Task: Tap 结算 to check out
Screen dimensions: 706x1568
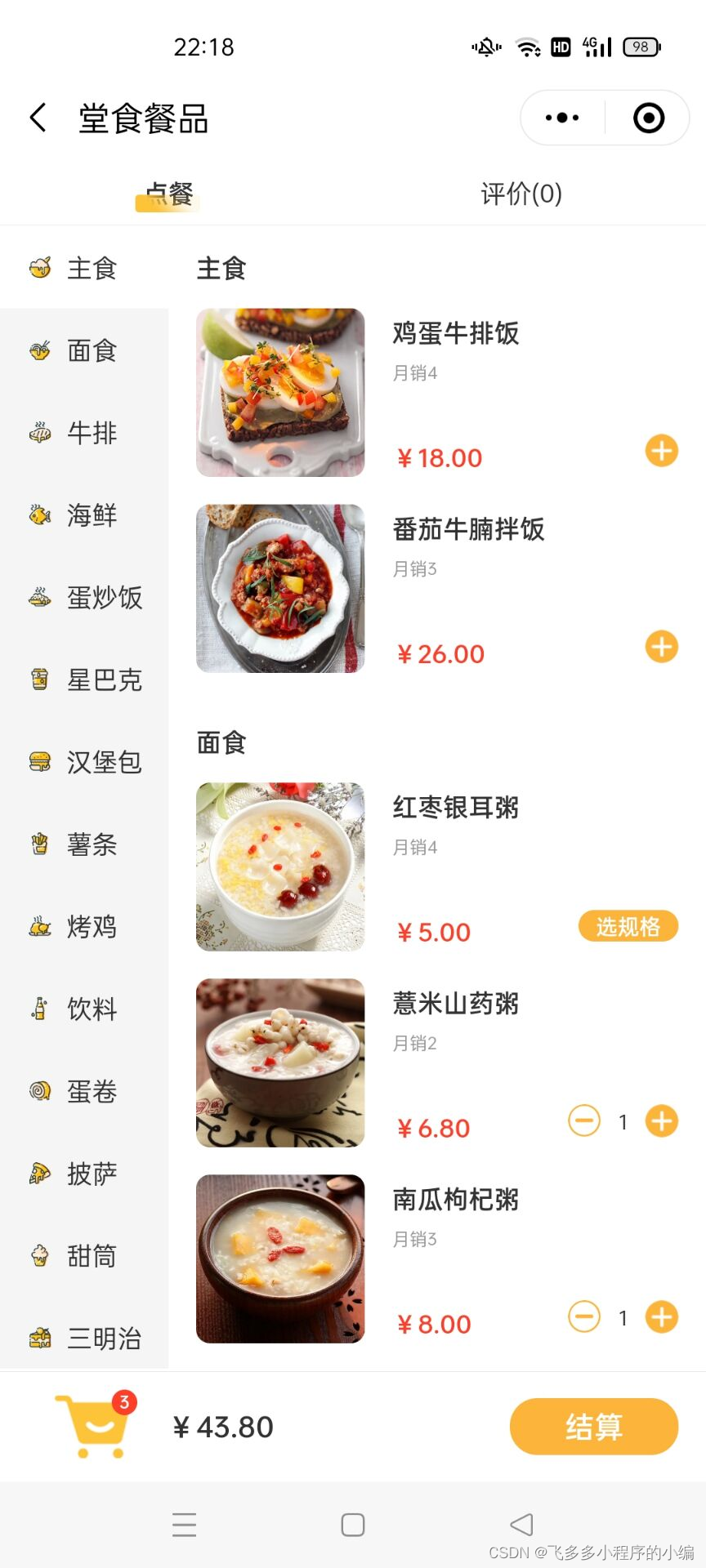Action: [594, 1427]
